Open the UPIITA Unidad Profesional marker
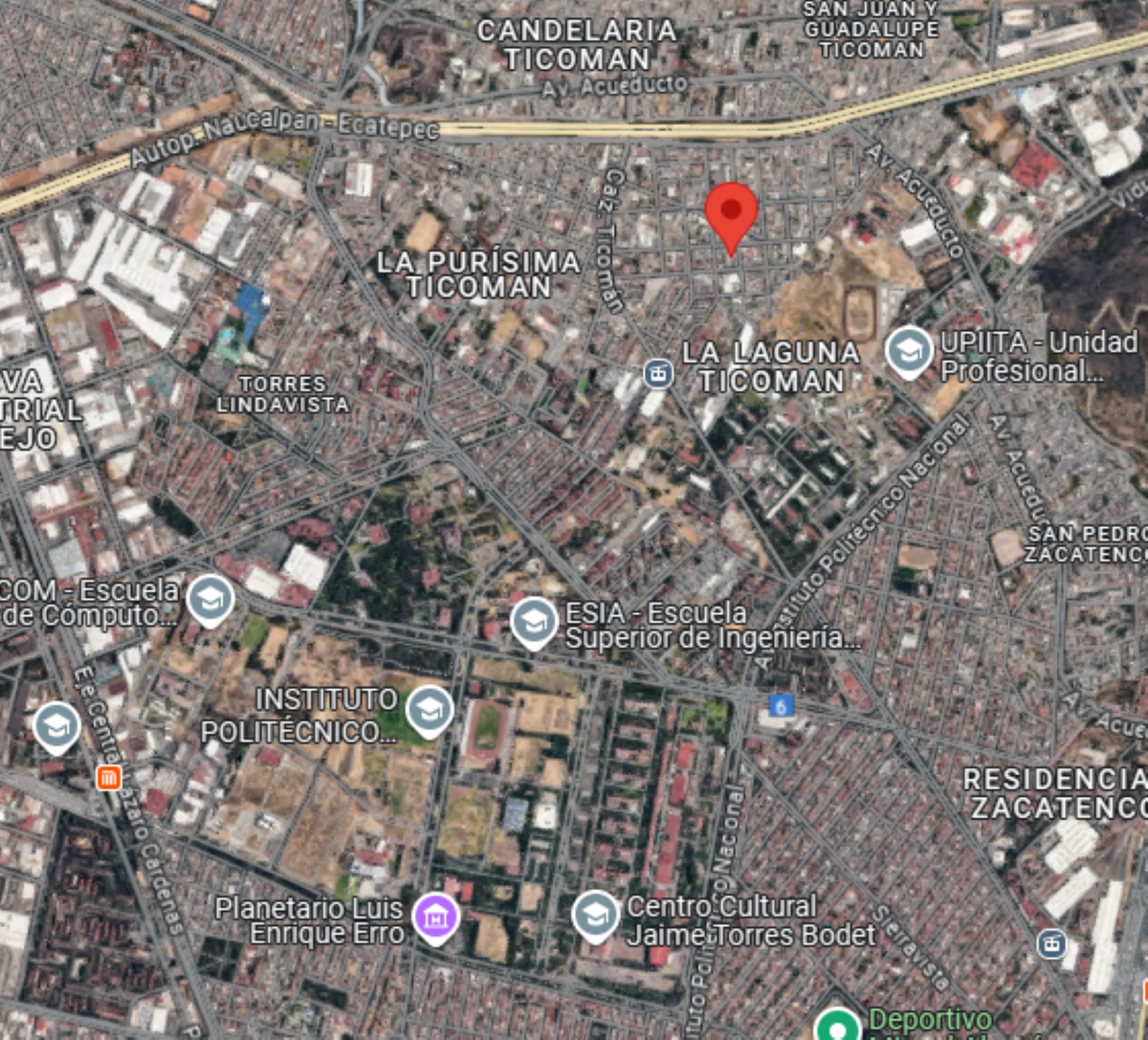 908,350
